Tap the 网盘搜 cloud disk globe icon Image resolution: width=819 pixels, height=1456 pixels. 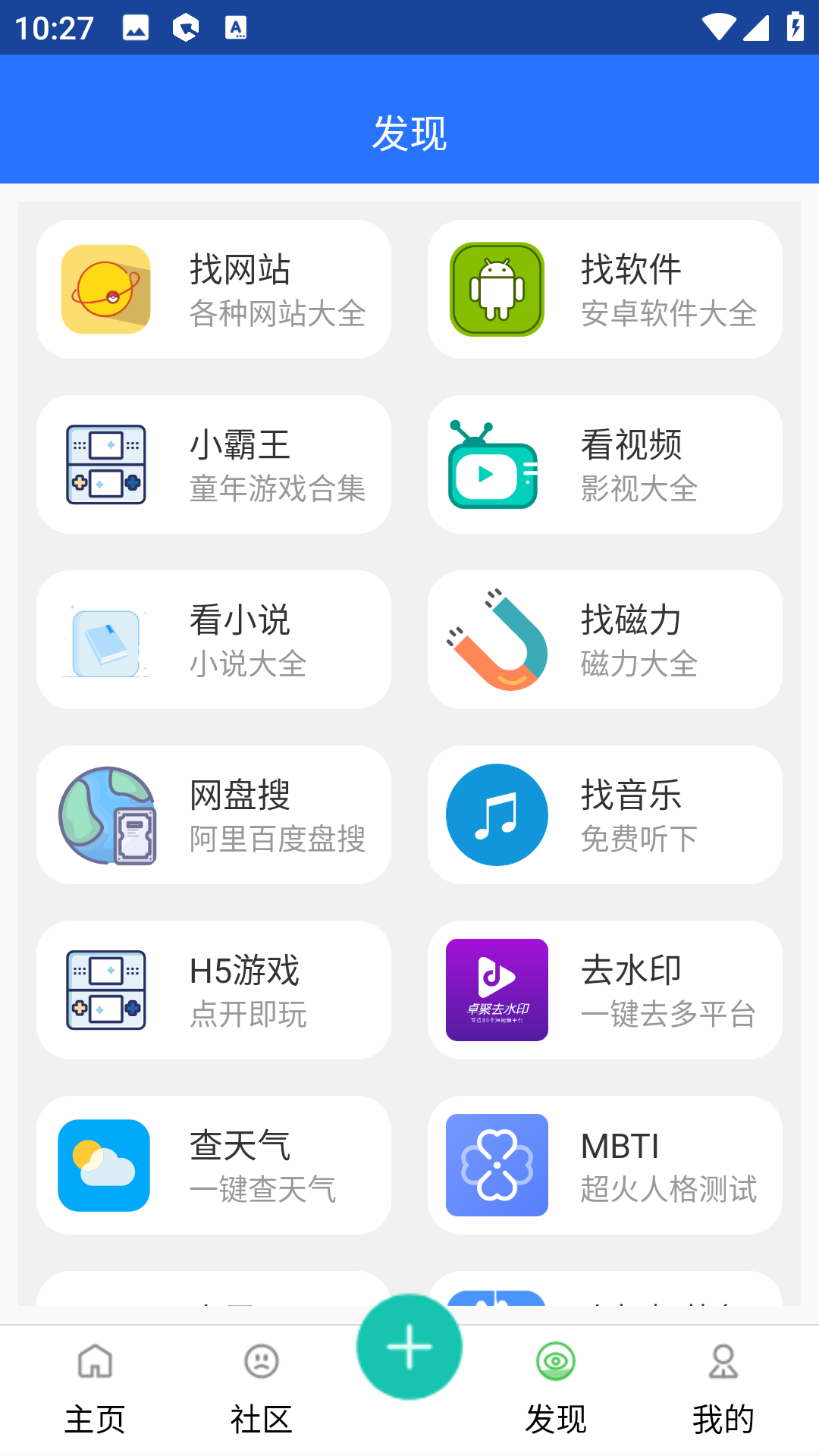[105, 814]
